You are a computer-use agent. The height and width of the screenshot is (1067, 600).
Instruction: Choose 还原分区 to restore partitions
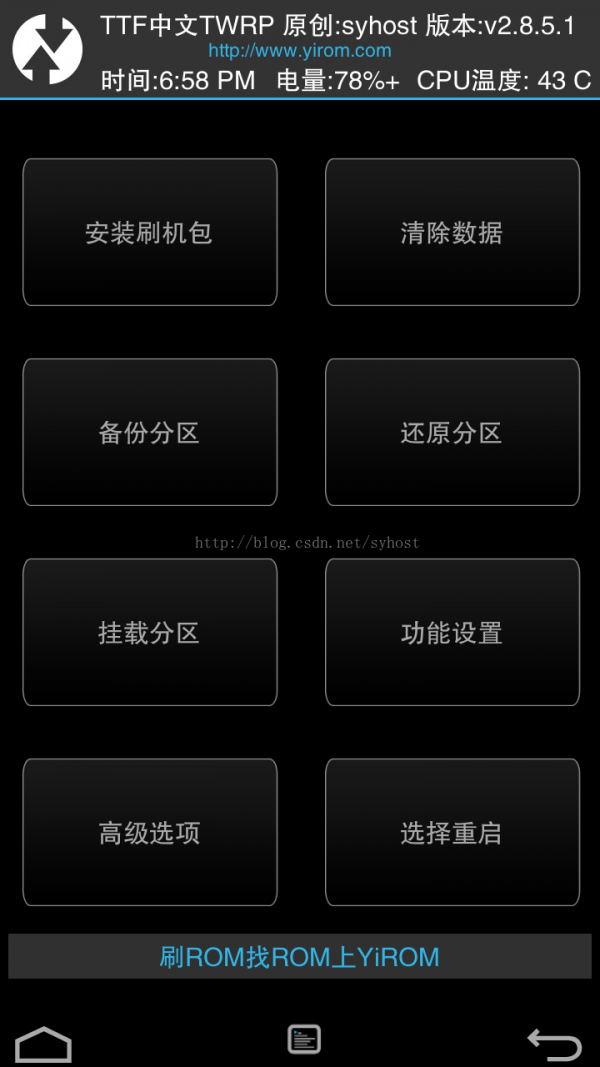(x=452, y=432)
